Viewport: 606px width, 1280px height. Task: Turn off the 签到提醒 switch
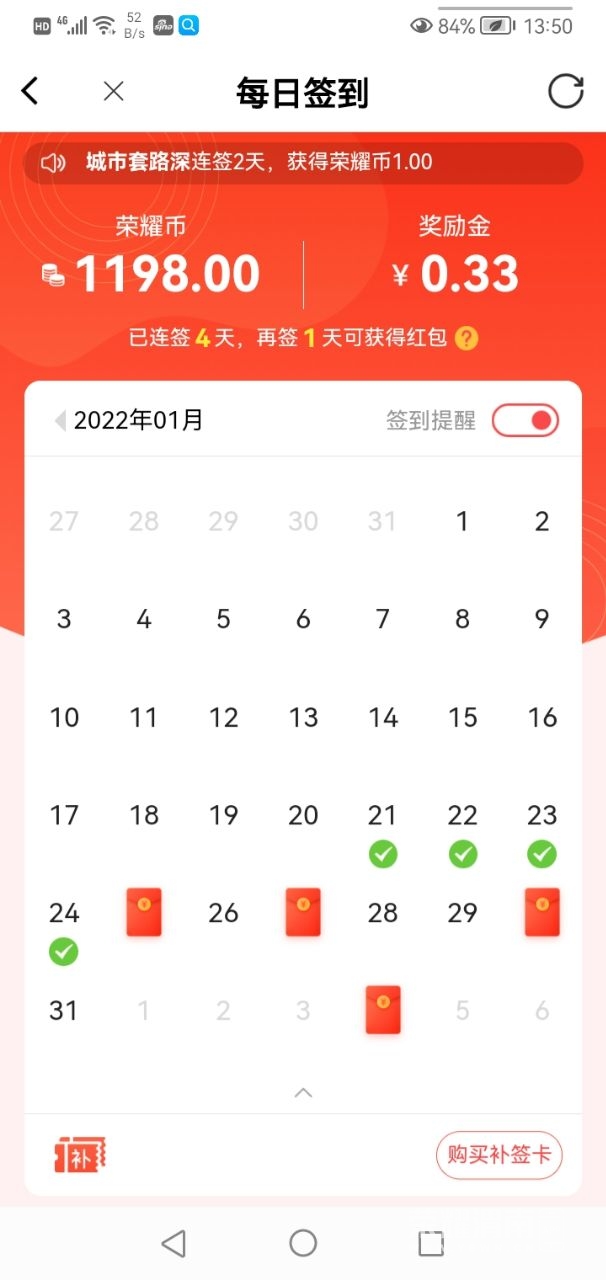pyautogui.click(x=525, y=420)
